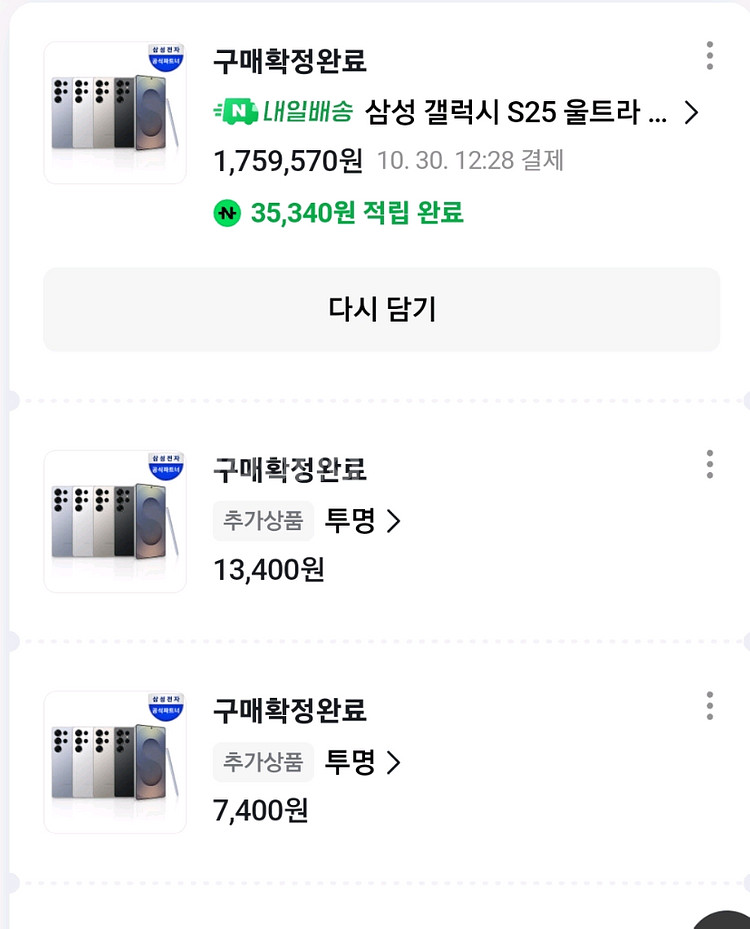The width and height of the screenshot is (750, 929).
Task: Click the third order's product thumbnail
Action: click(113, 762)
